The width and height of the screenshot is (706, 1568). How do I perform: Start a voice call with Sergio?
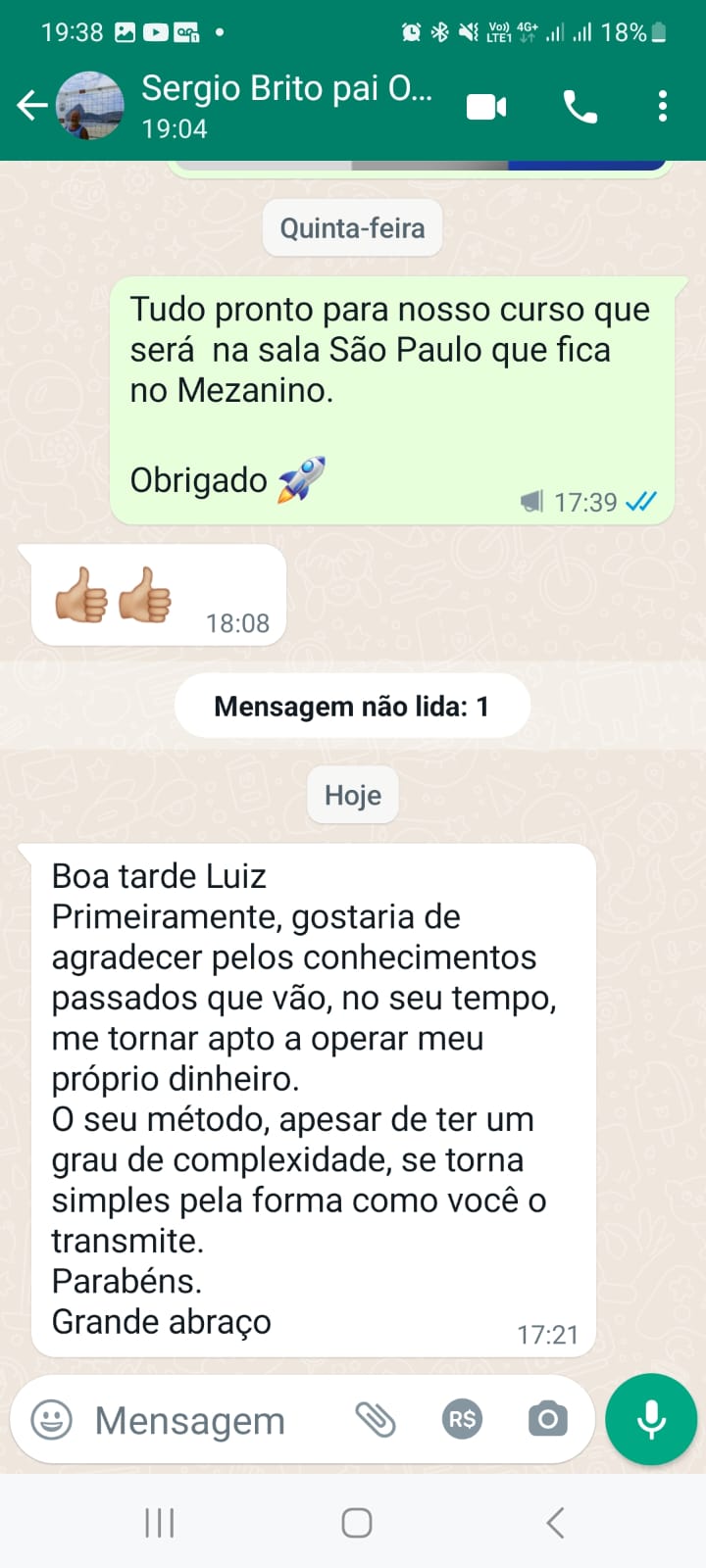tap(580, 106)
